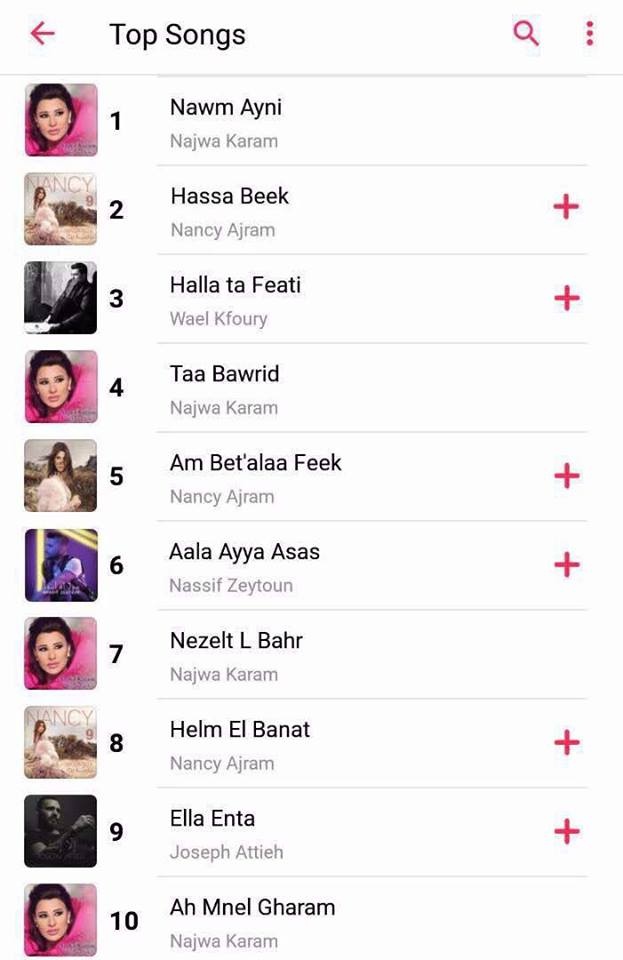Add Aala Ayya Asas with plus icon
The width and height of the screenshot is (623, 960).
(566, 565)
